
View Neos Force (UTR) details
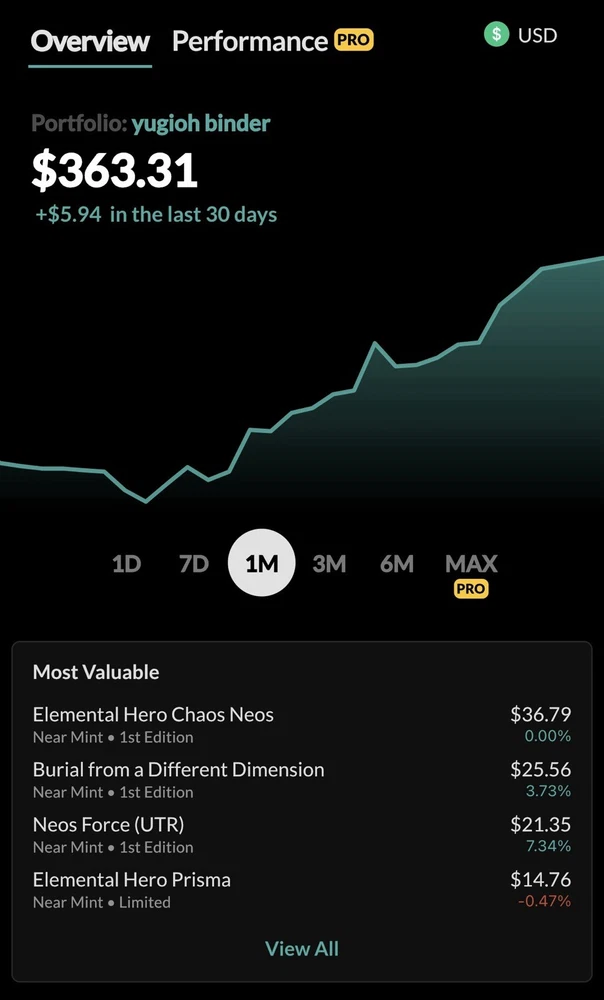302,834
